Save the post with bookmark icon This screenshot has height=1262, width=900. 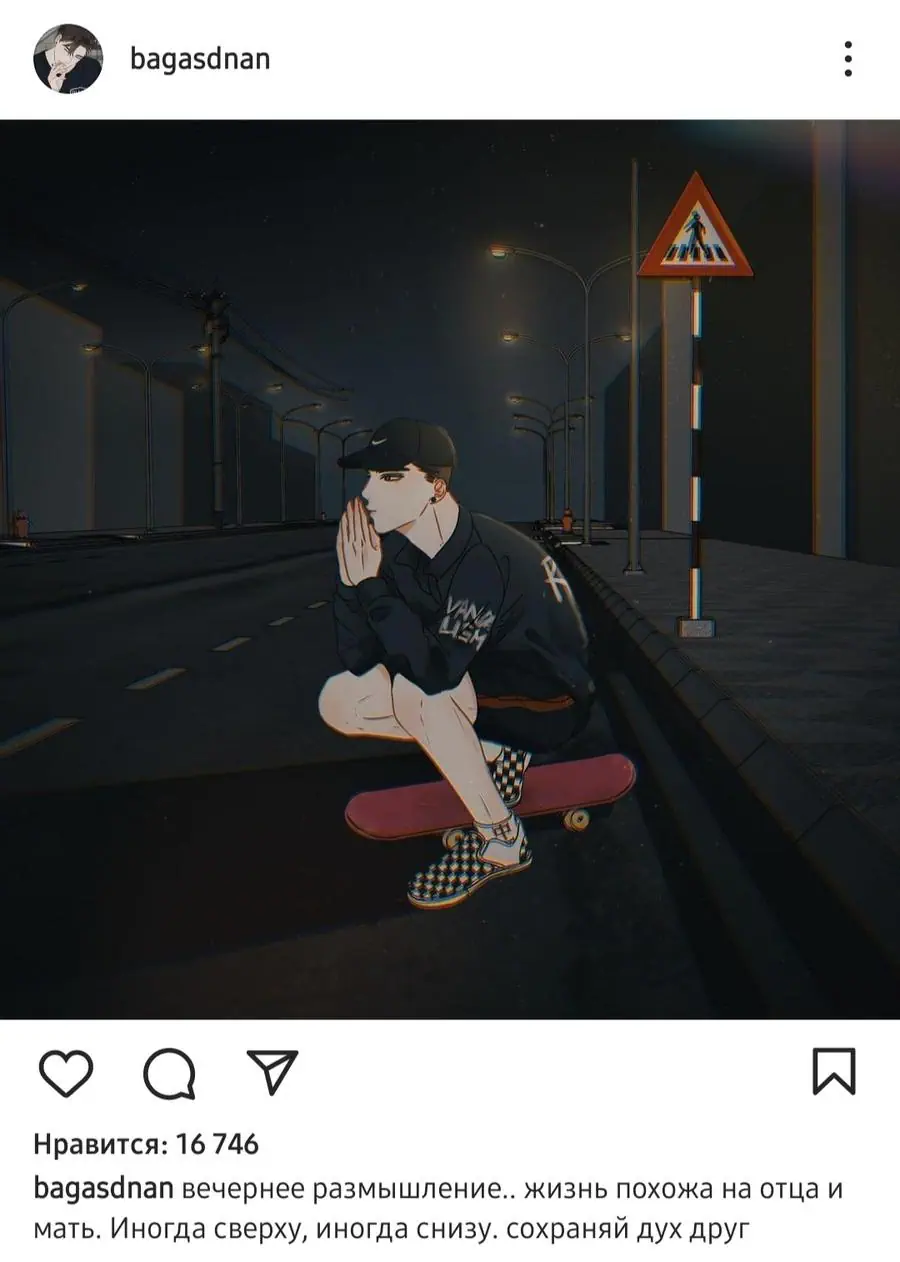point(833,1072)
